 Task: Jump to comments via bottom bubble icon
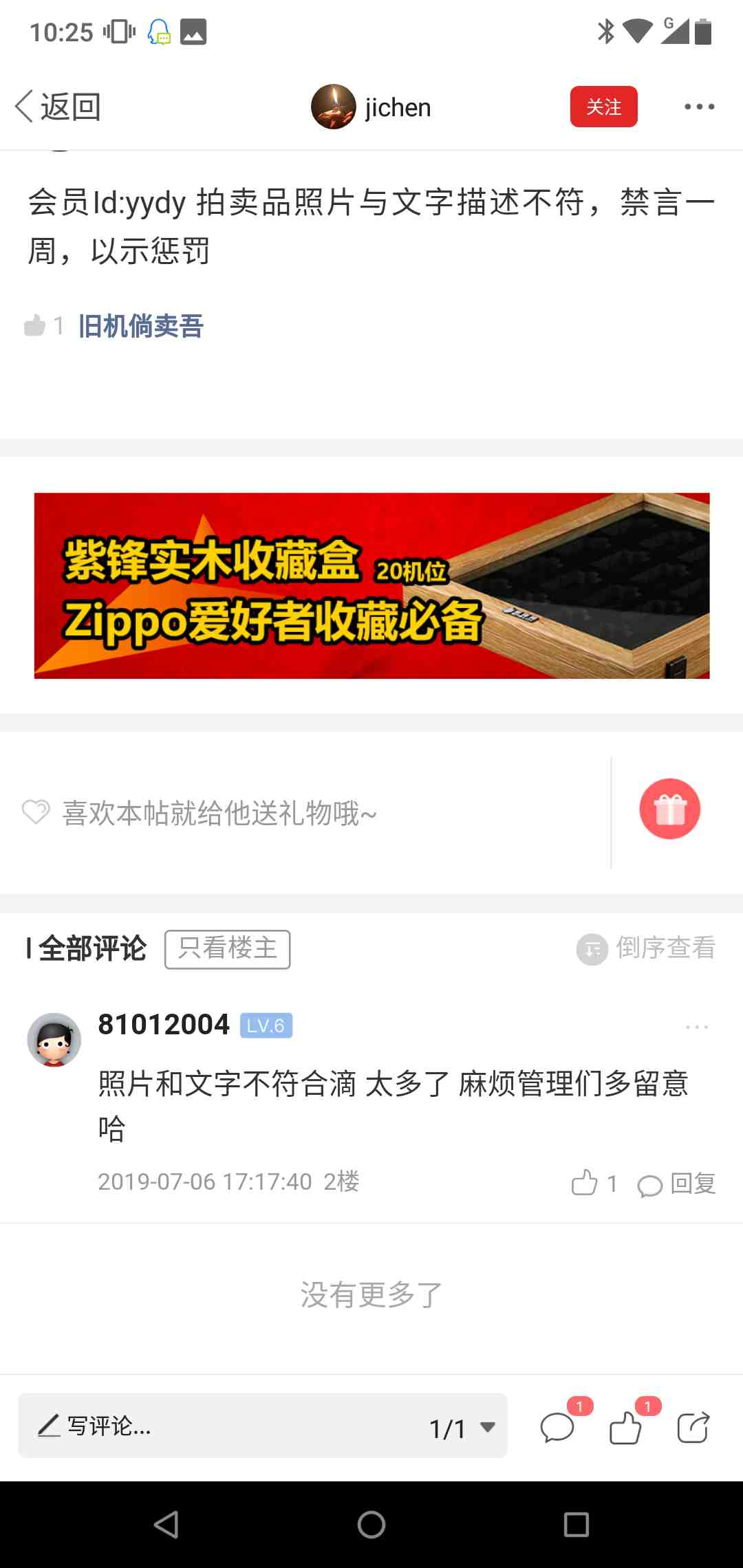pyautogui.click(x=557, y=1428)
